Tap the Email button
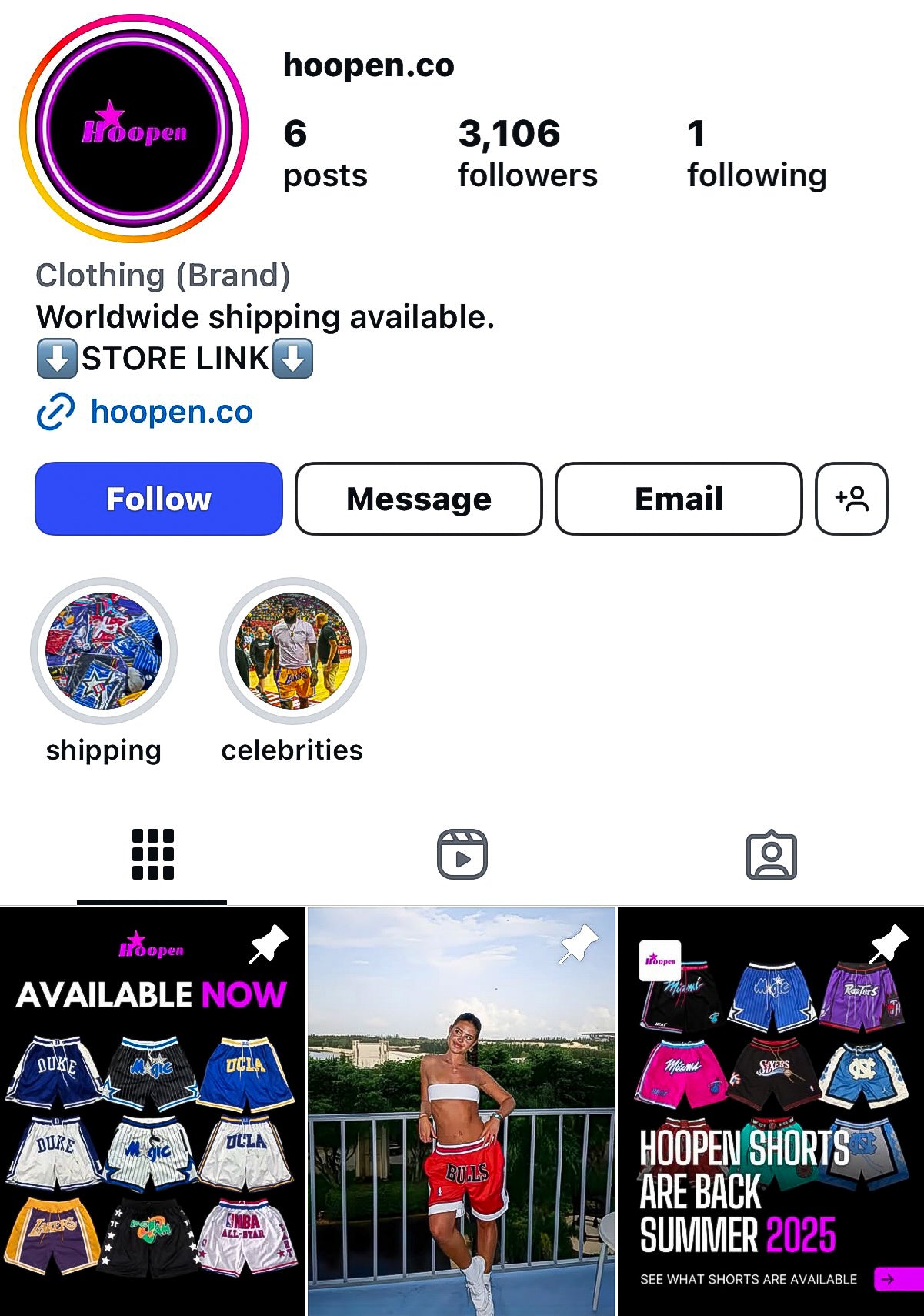 679,499
